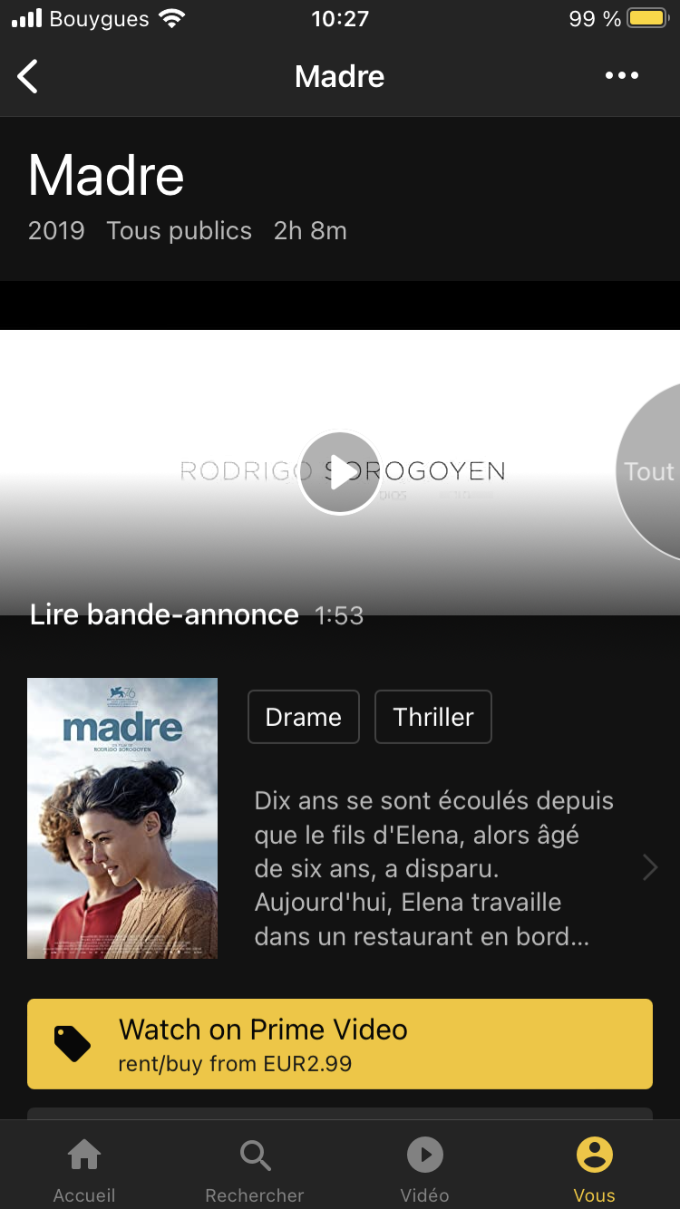Select the Thriller genre chip

click(433, 717)
